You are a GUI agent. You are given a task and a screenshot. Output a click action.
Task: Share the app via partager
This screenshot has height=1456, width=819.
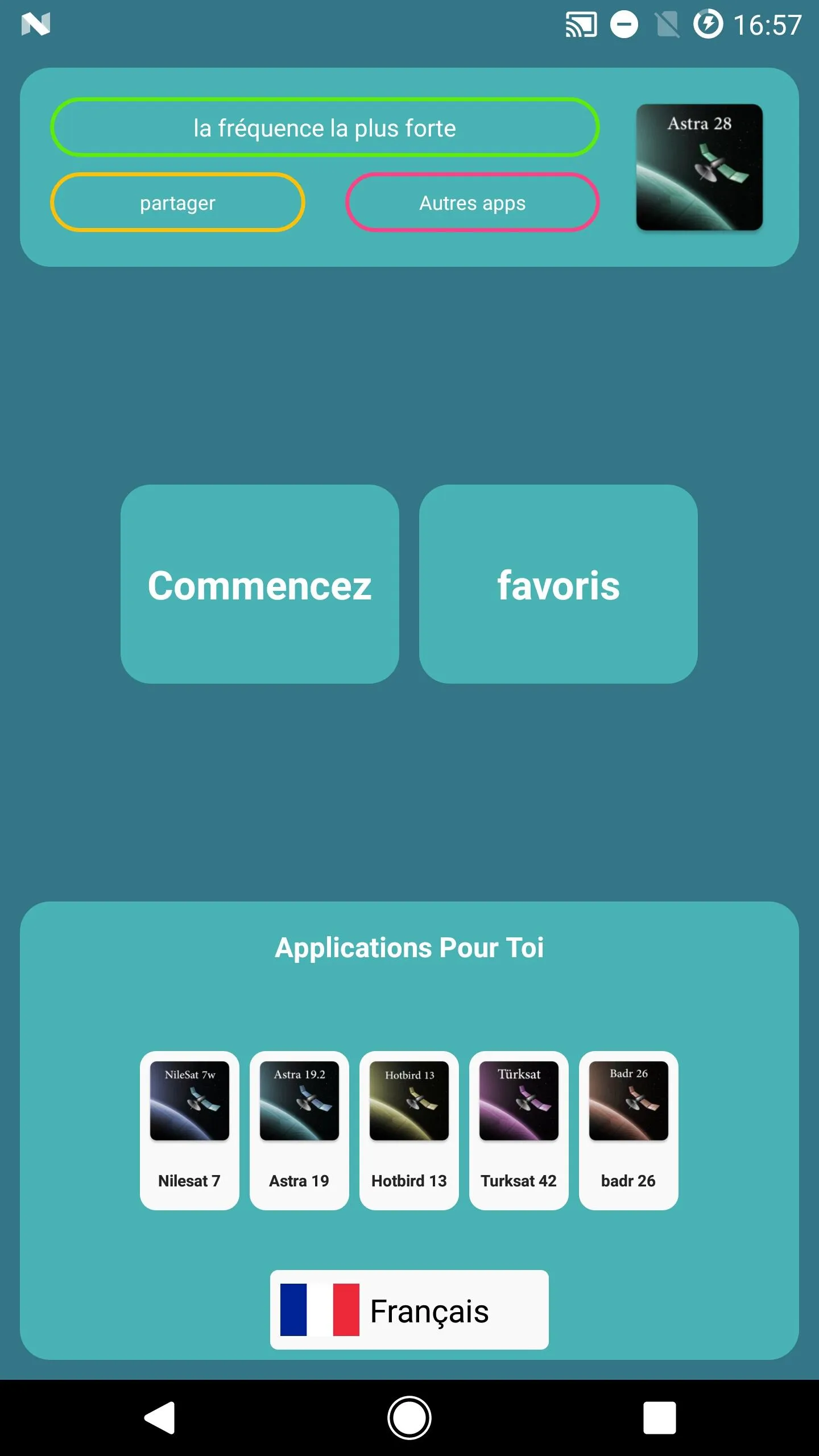(x=177, y=202)
